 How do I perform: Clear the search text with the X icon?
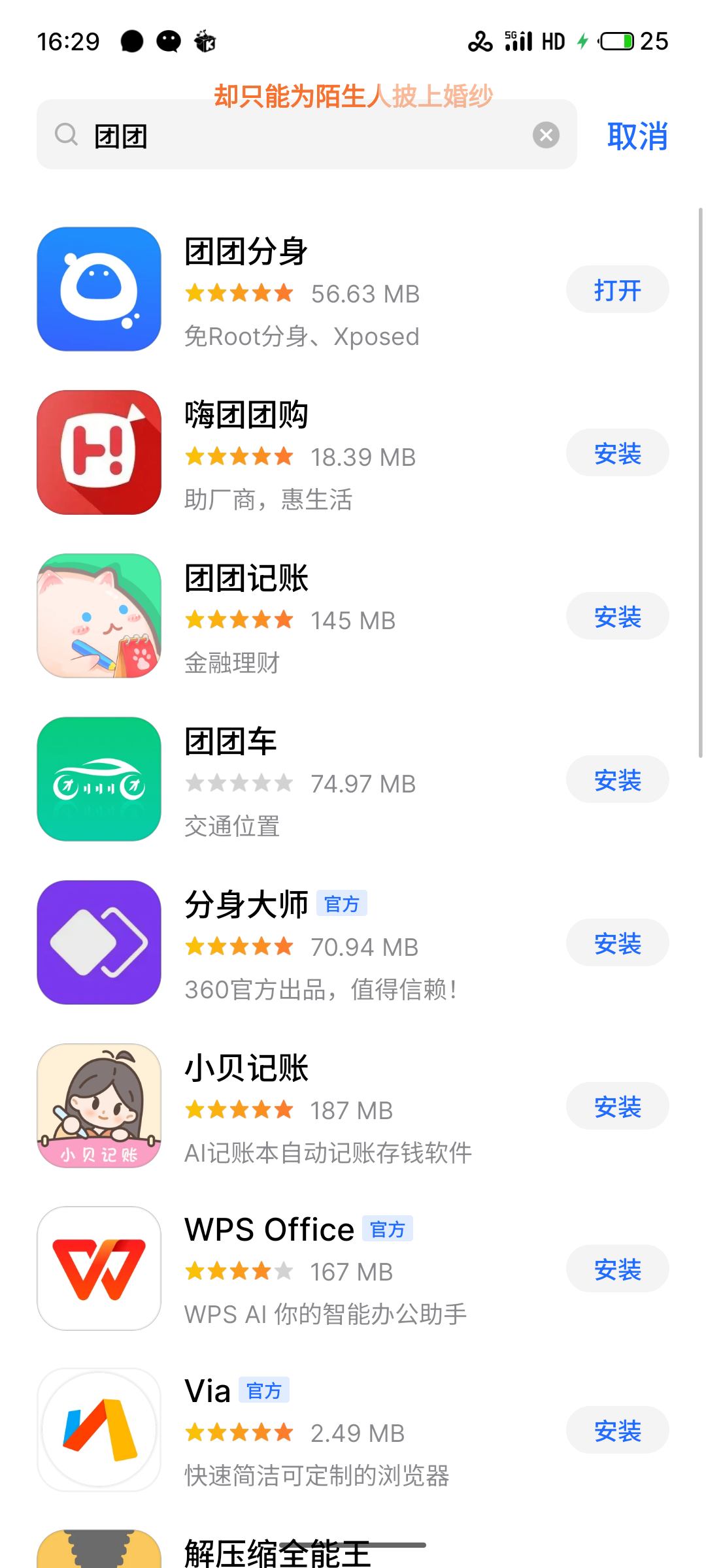point(547,135)
